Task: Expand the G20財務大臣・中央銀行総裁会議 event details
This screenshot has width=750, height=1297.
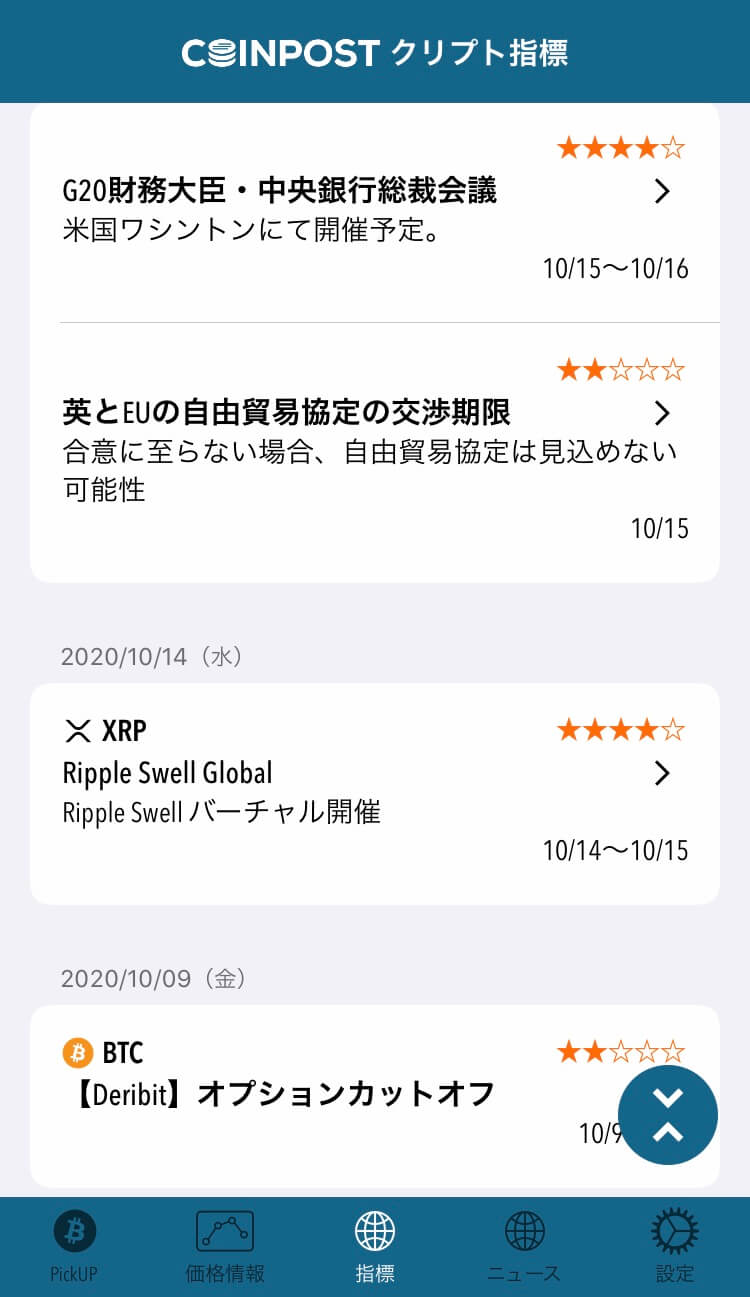Action: point(662,192)
